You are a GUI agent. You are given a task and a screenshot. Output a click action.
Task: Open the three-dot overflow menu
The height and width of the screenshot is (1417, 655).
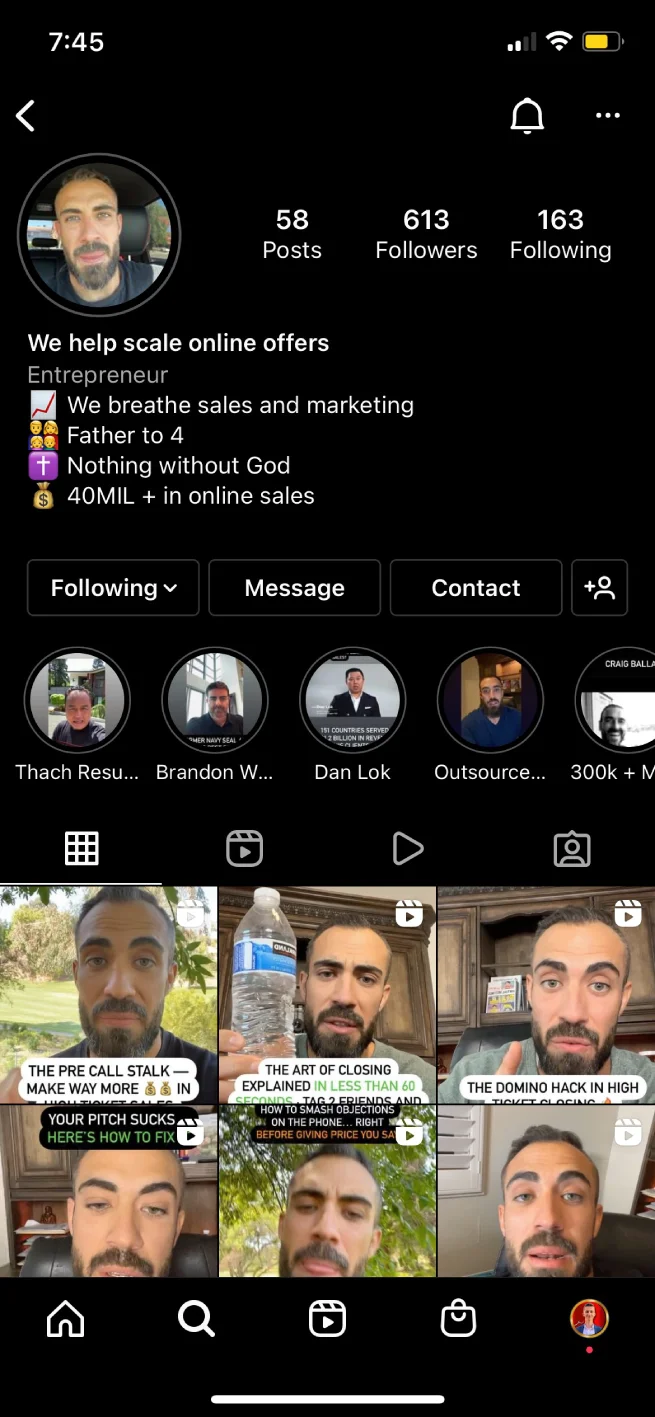tap(608, 116)
